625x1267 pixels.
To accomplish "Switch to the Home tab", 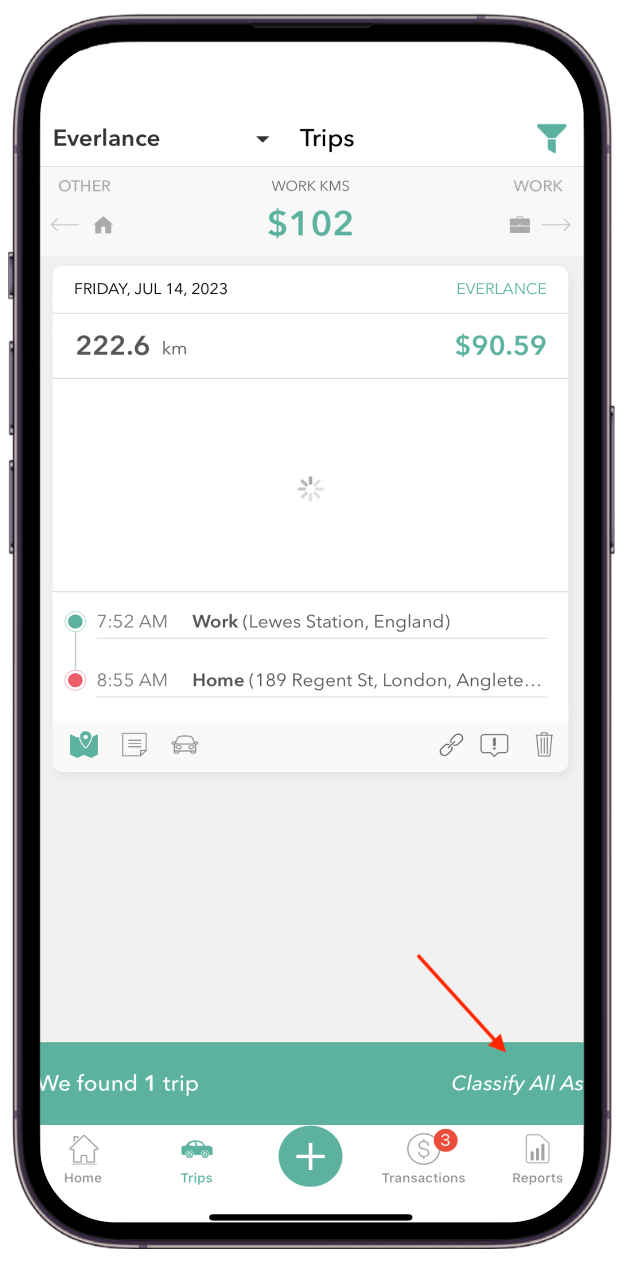I will [x=83, y=1160].
